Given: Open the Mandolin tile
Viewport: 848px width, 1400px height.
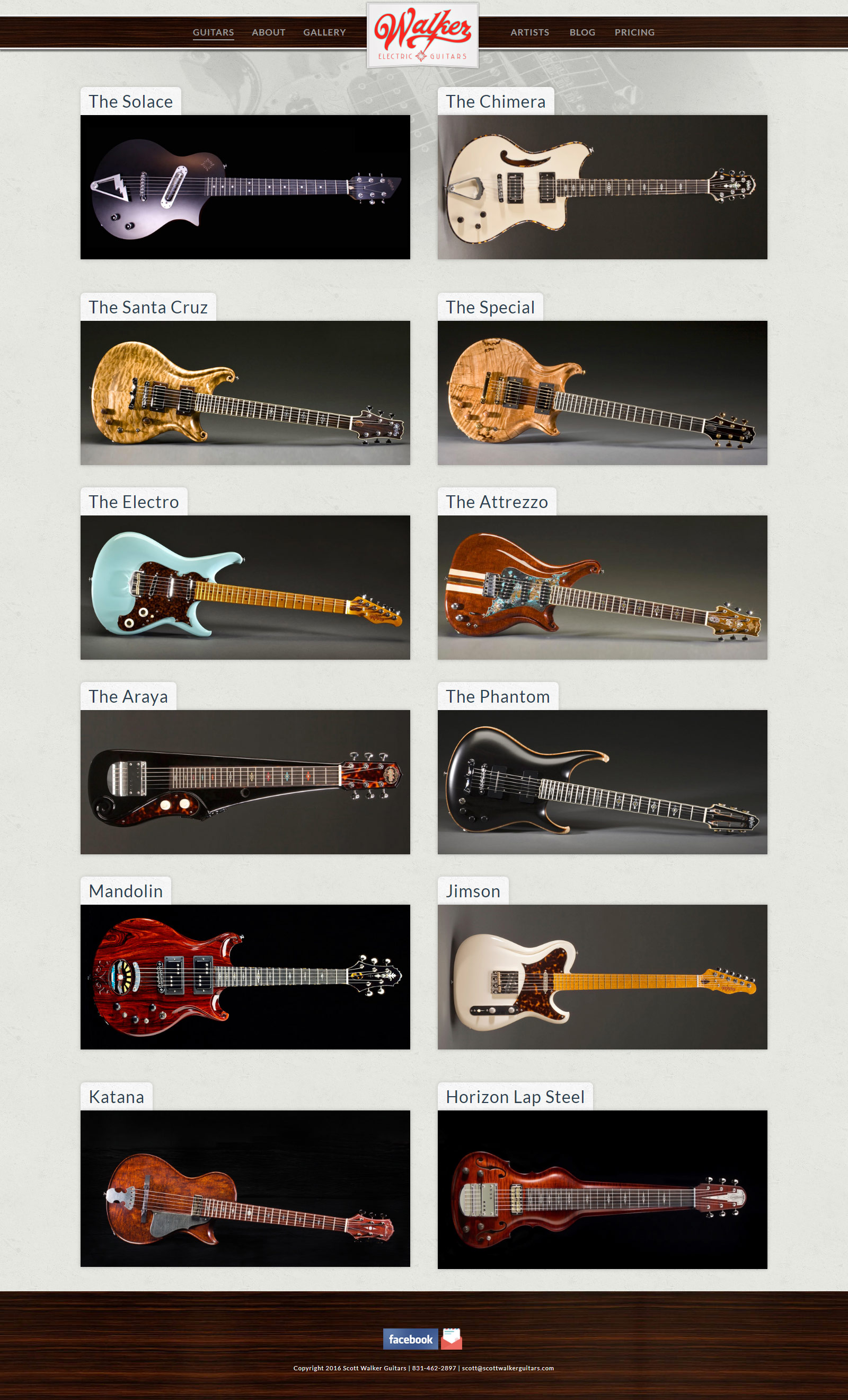Looking at the screenshot, I should click(x=245, y=977).
